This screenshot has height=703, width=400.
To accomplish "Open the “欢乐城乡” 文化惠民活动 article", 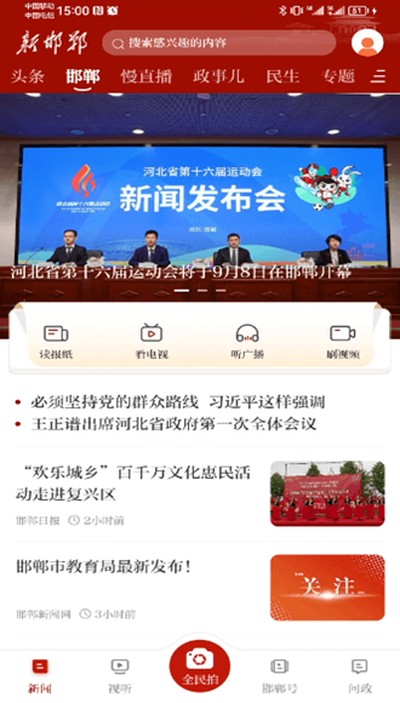I will tap(200, 494).
